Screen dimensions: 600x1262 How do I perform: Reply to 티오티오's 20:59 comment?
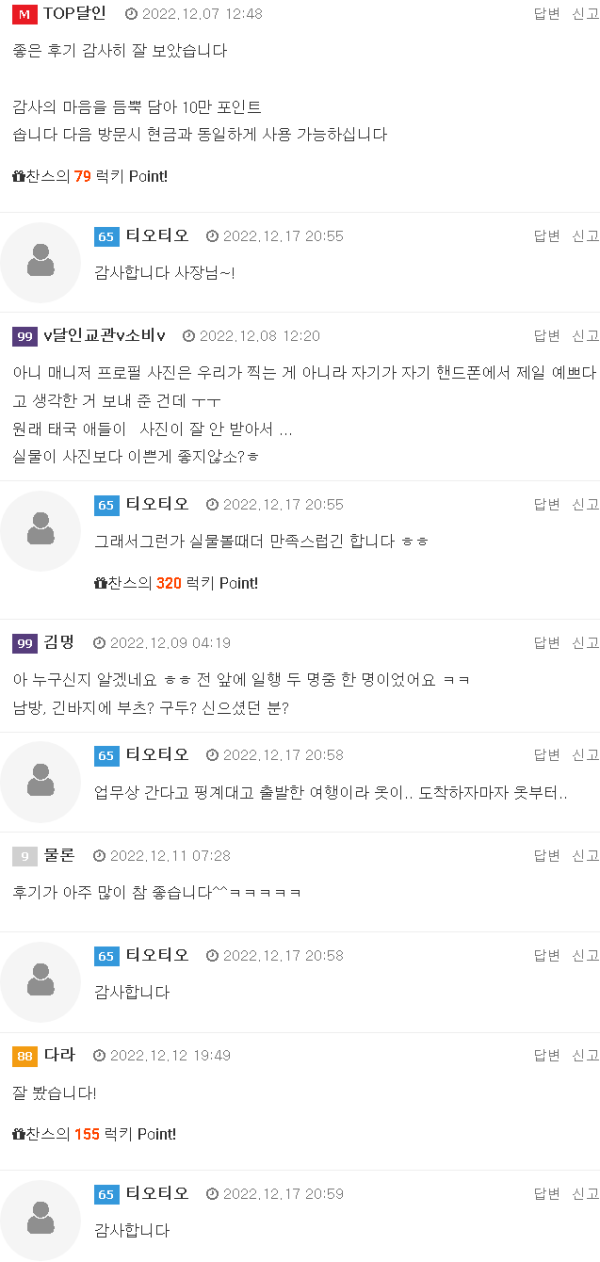click(x=546, y=1194)
